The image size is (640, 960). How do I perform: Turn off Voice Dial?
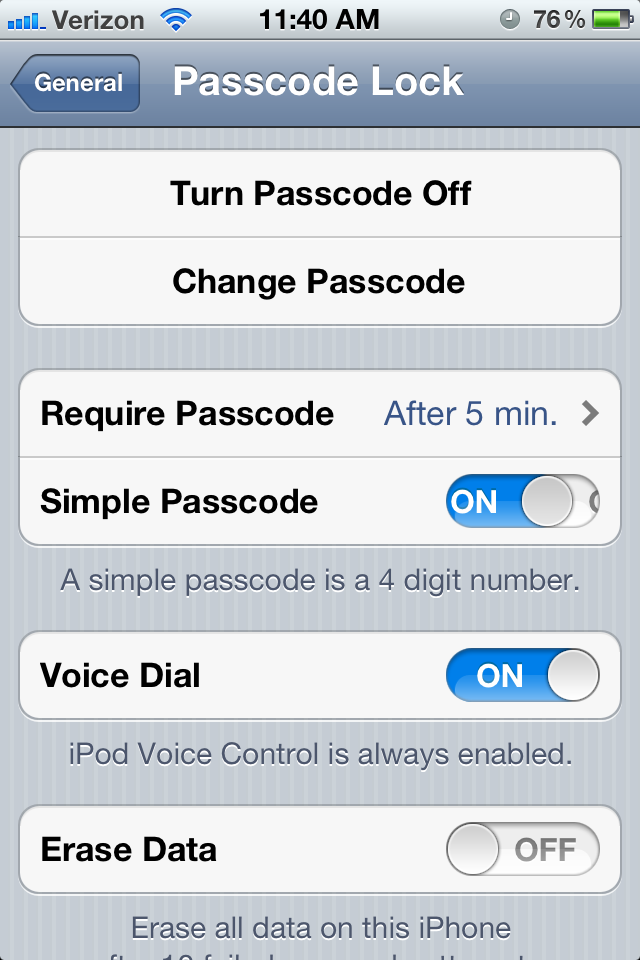pos(522,676)
